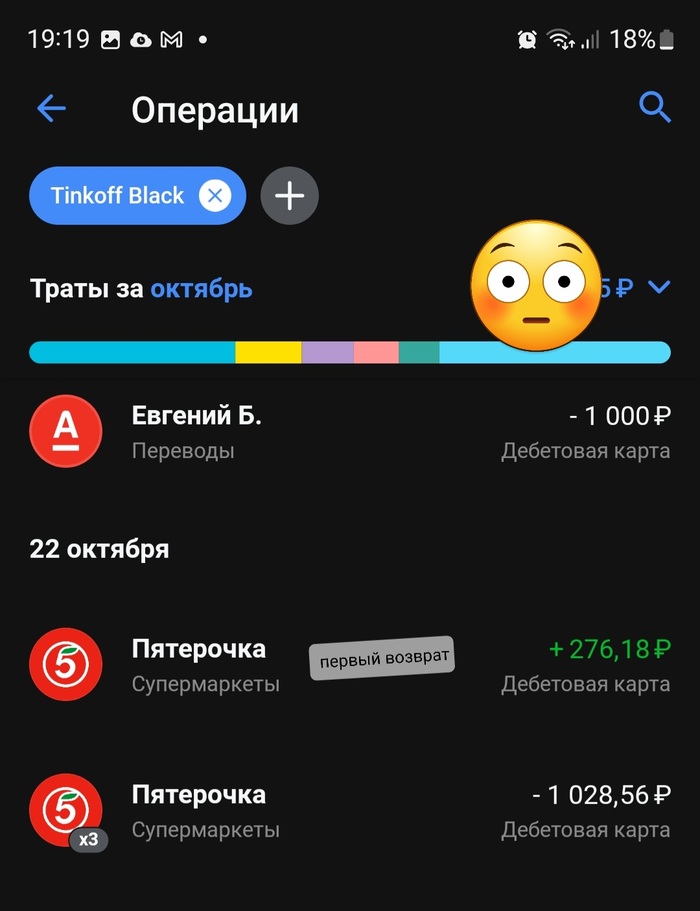700x911 pixels.
Task: Expand the monthly spending chevron
Action: pyautogui.click(x=658, y=288)
